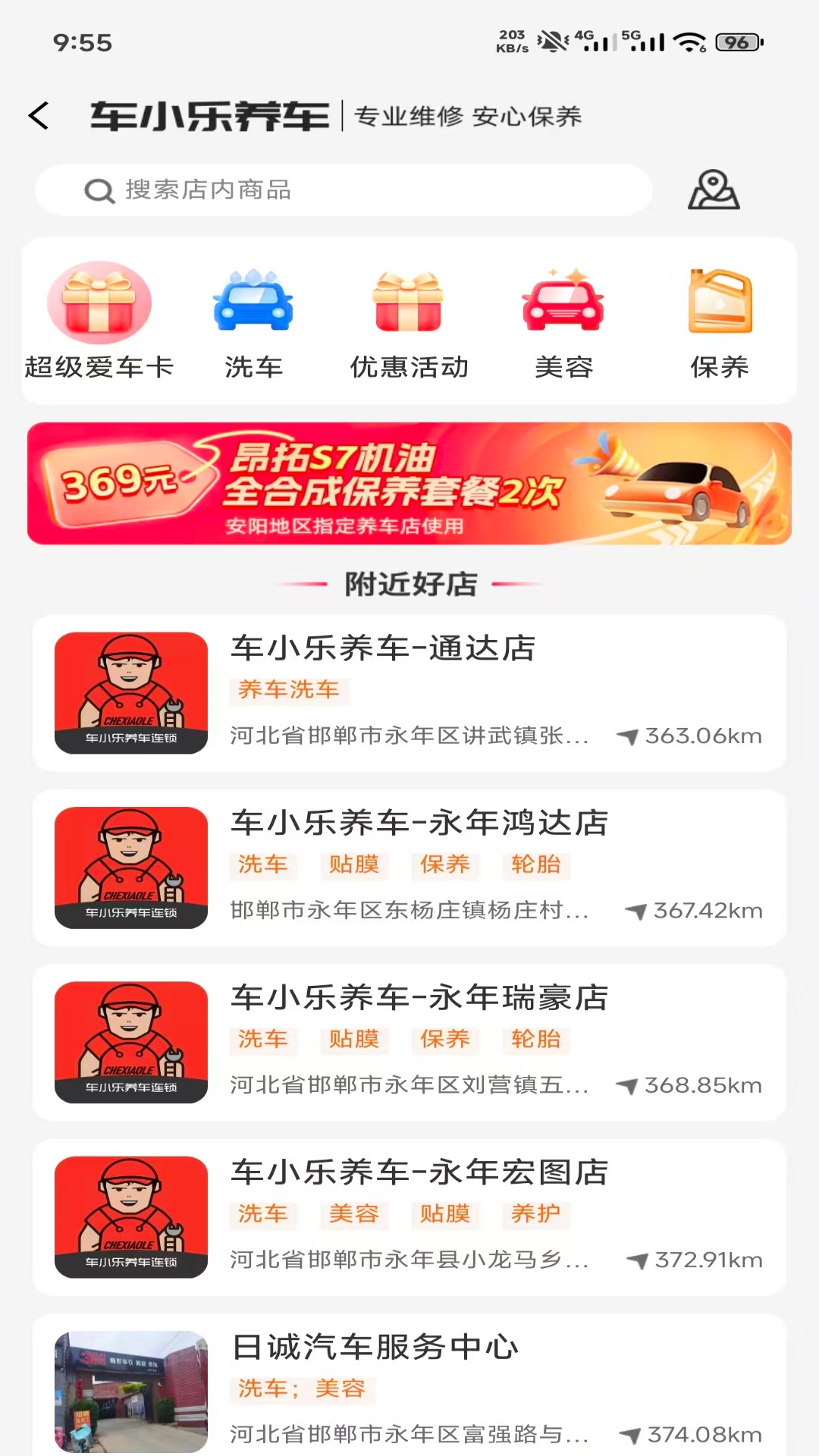Image resolution: width=819 pixels, height=1456 pixels.
Task: Open the 保养 oil maintenance icon
Action: (x=718, y=302)
